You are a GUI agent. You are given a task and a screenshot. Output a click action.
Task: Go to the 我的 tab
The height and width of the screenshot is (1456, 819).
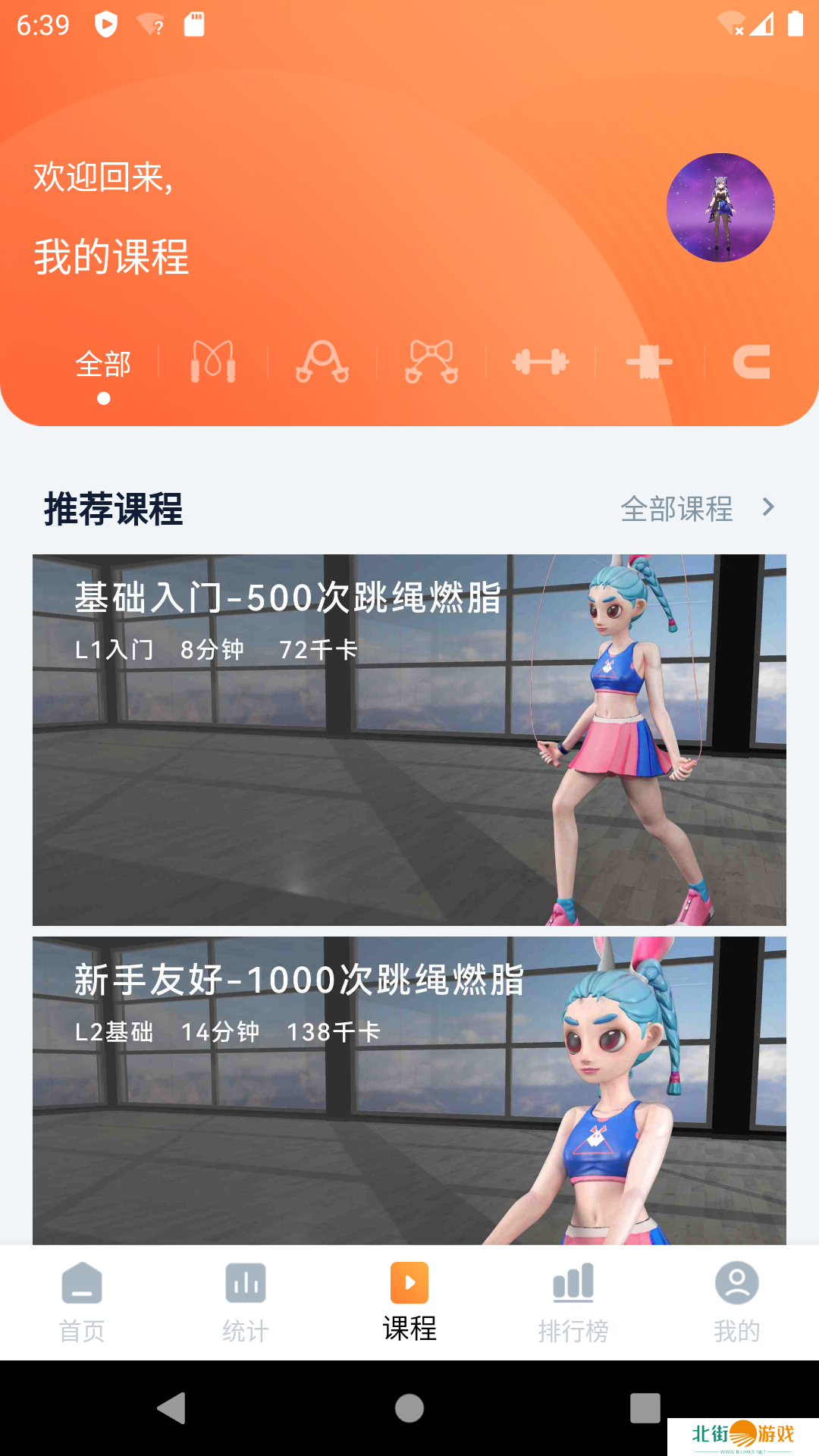click(736, 1302)
